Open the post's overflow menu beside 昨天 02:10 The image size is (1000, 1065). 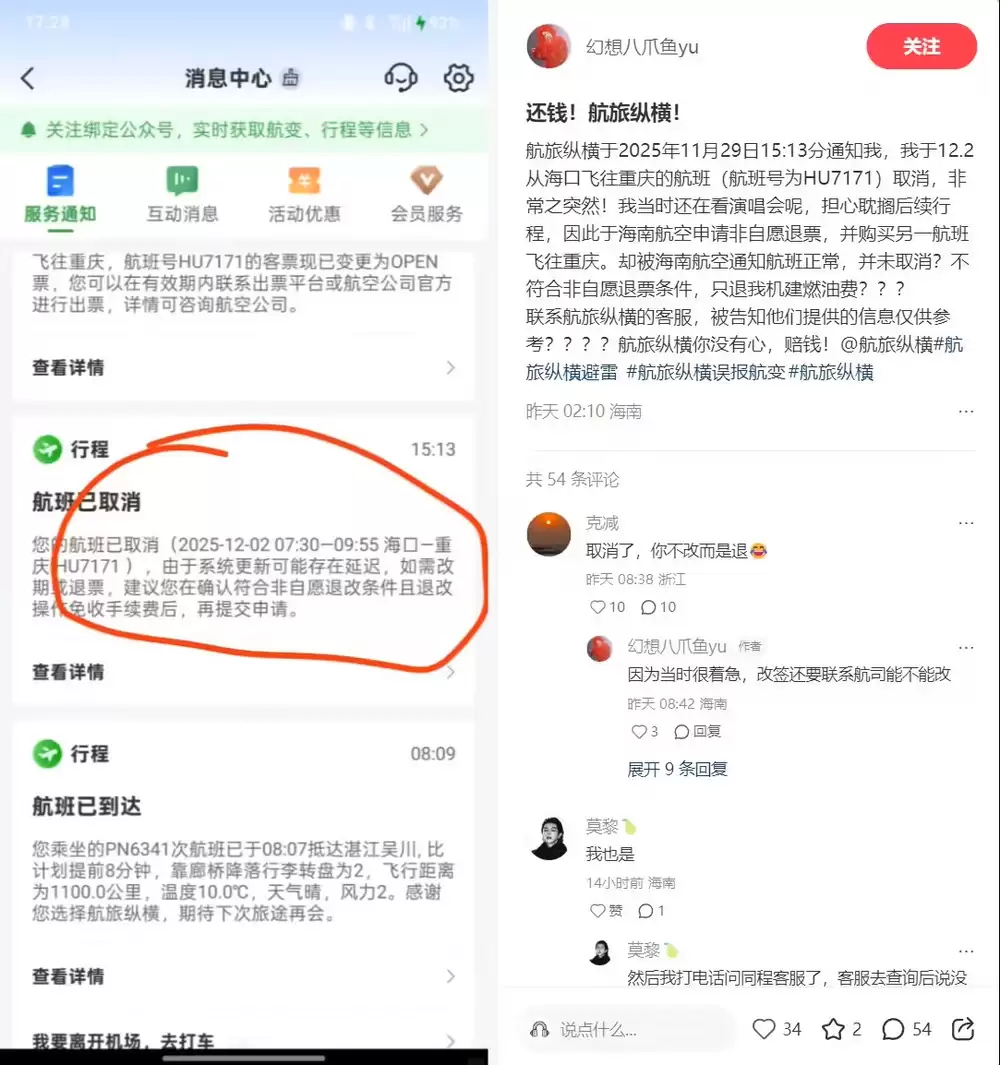pyautogui.click(x=966, y=411)
